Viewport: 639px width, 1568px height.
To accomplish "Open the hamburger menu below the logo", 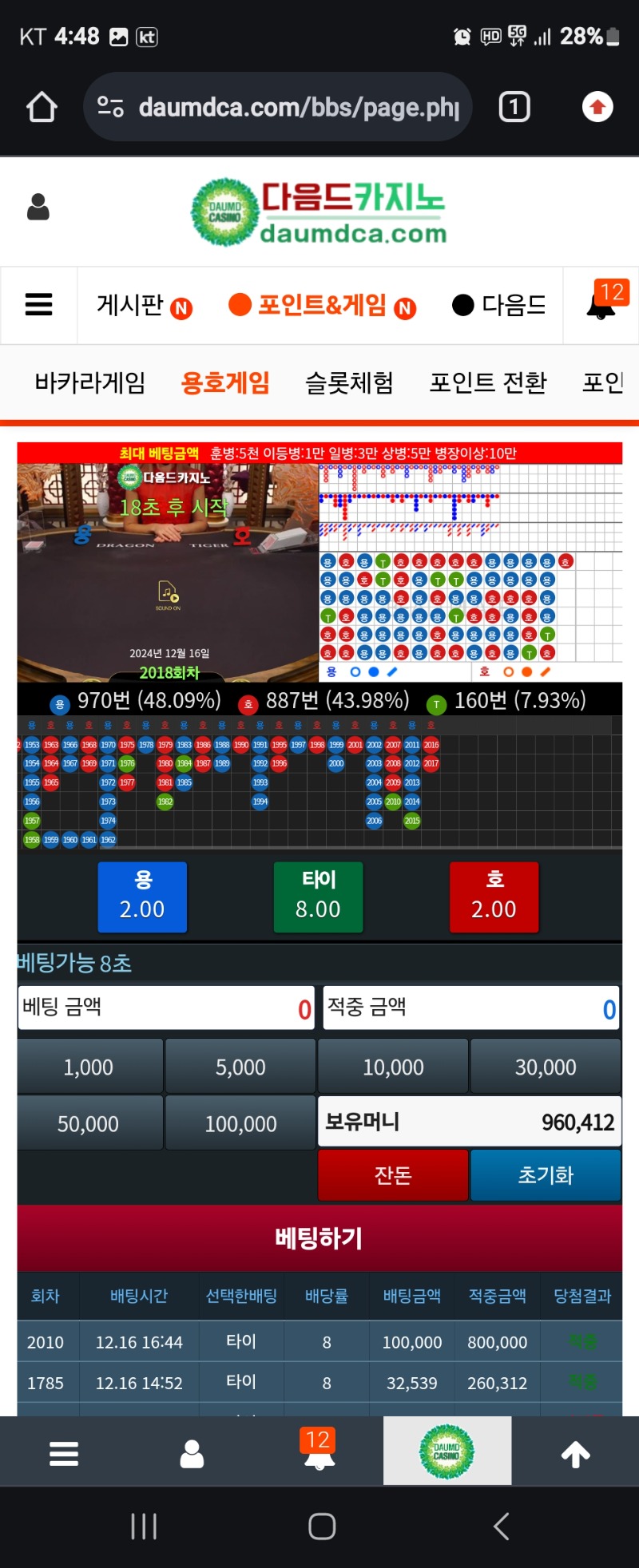I will 38,305.
